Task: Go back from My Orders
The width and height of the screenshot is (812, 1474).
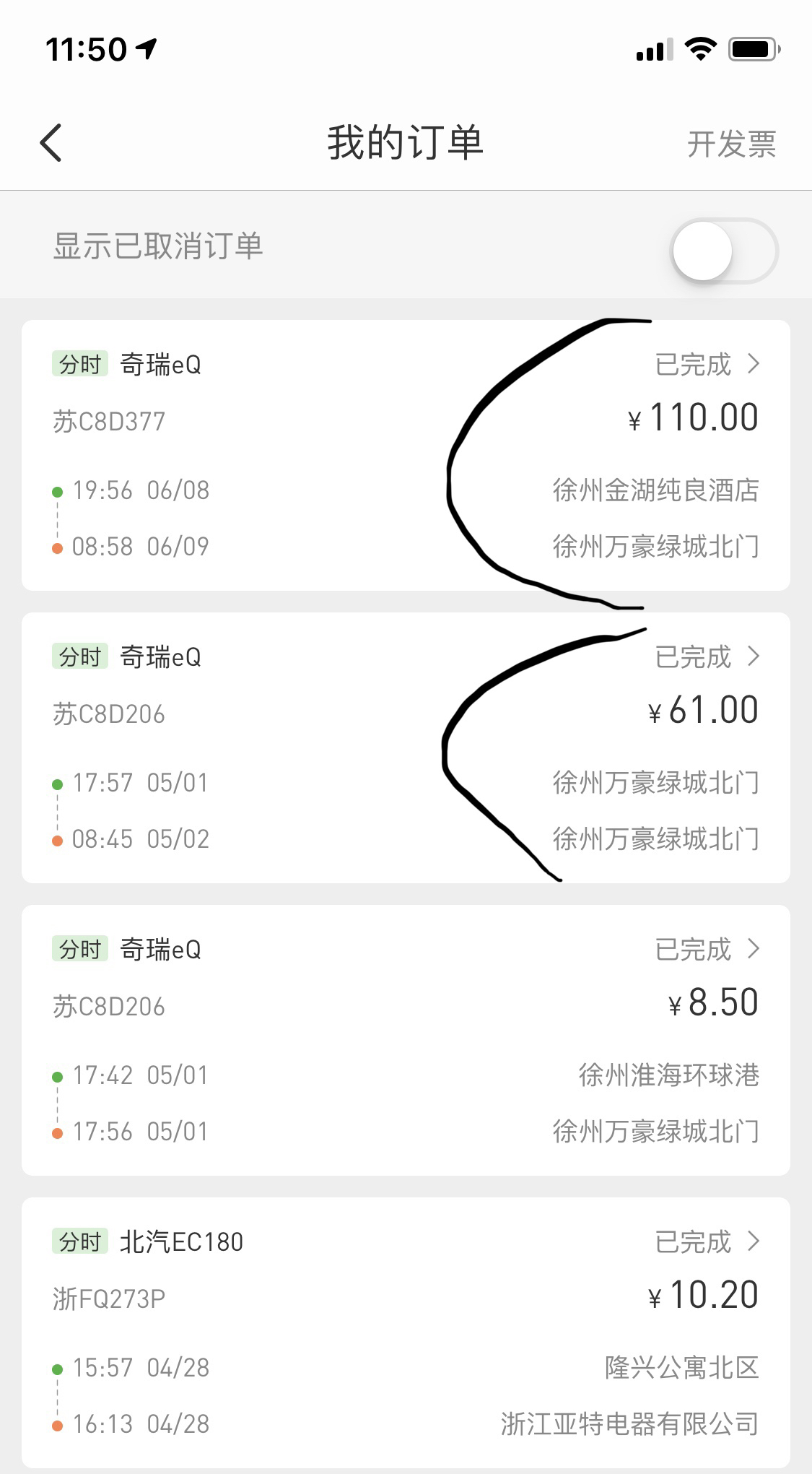Action: pyautogui.click(x=51, y=142)
